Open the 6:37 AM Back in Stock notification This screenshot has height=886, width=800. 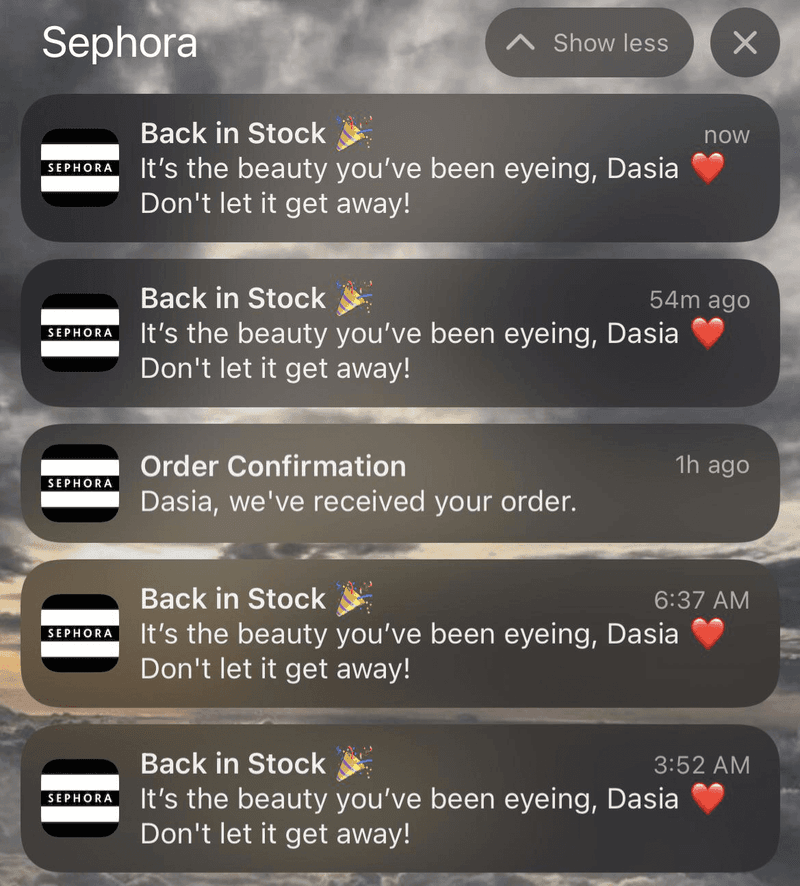(400, 633)
